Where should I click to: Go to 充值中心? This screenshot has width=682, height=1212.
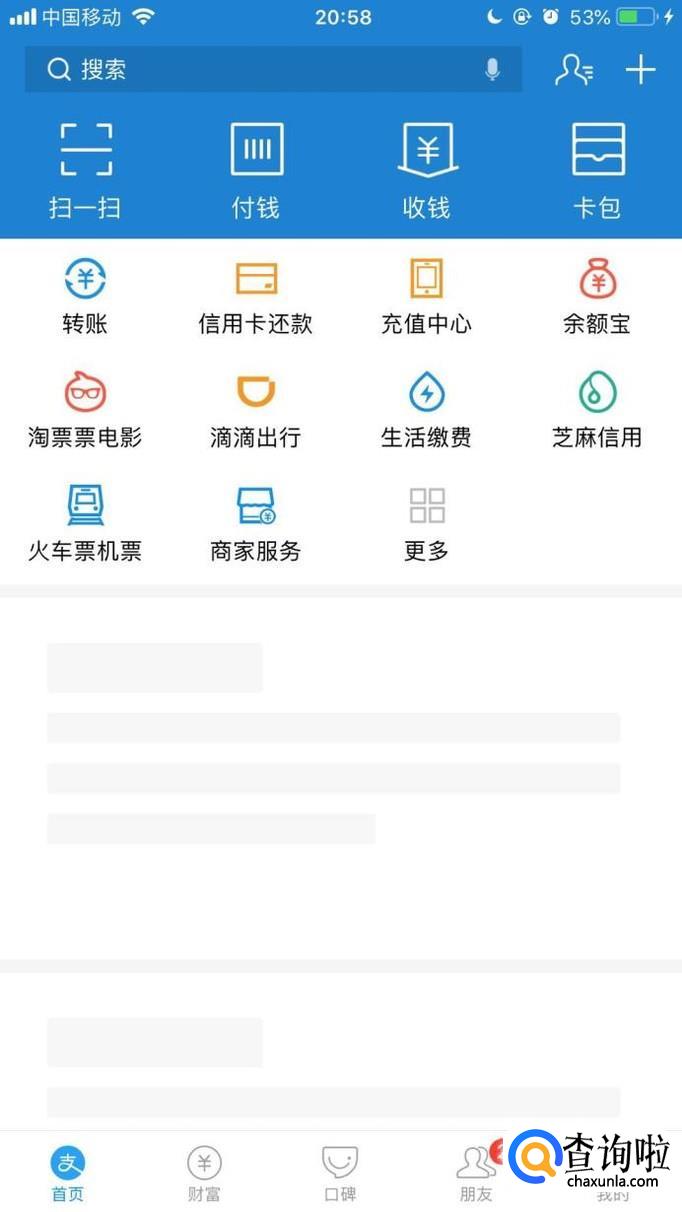(x=427, y=296)
